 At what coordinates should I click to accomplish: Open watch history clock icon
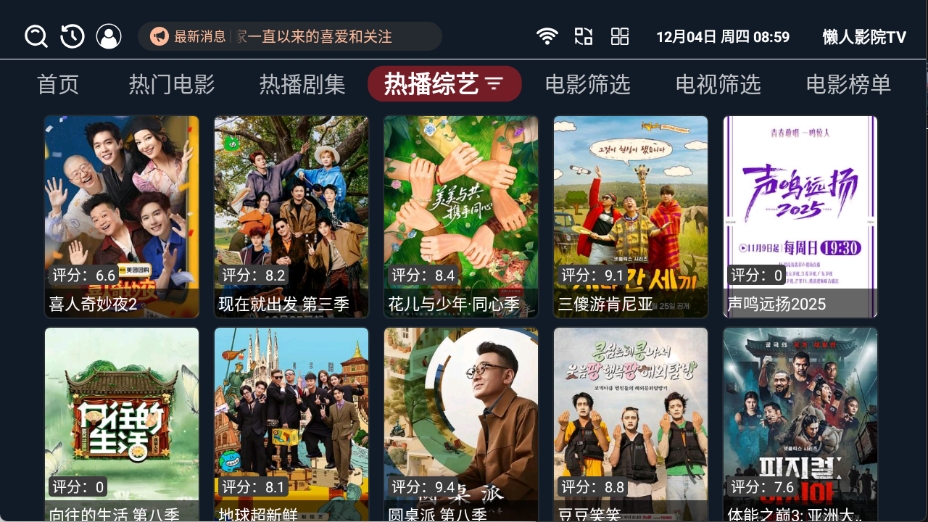click(x=72, y=37)
